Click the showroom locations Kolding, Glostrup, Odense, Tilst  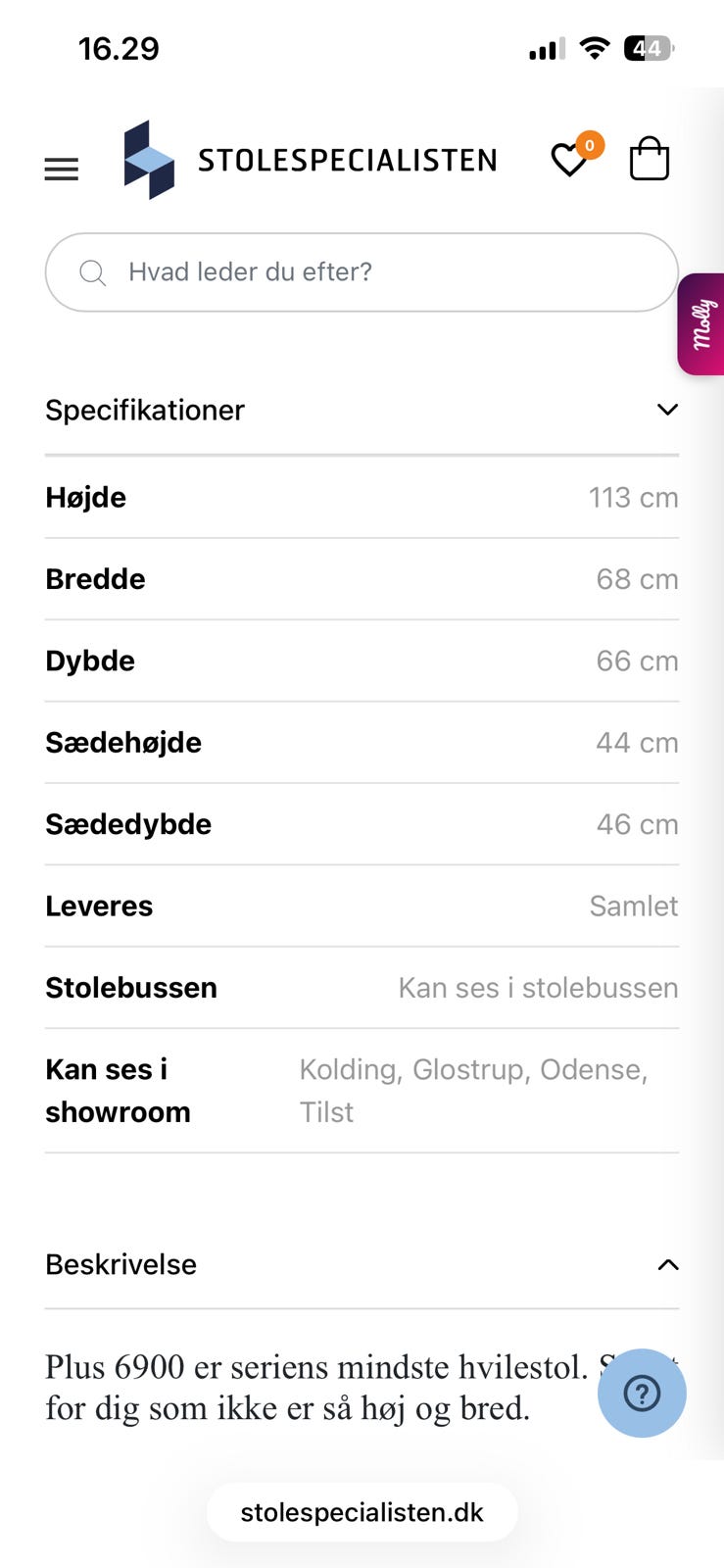(x=474, y=1090)
